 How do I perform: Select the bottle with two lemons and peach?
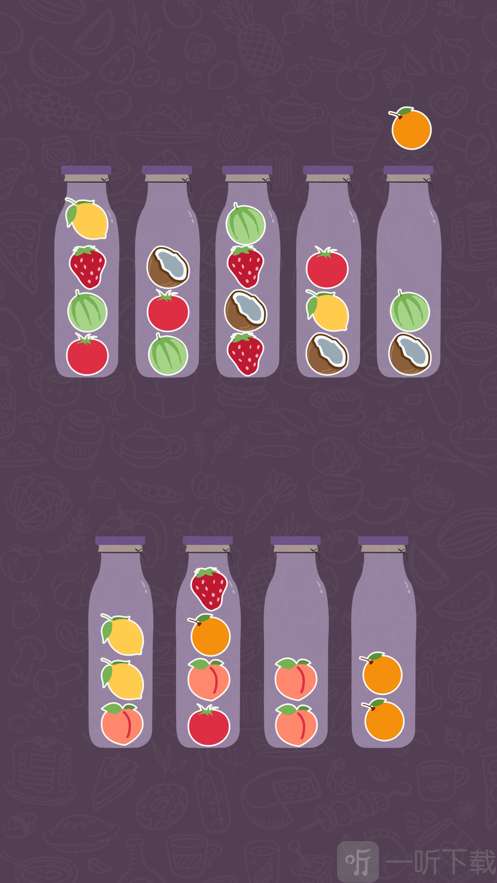pos(120,642)
